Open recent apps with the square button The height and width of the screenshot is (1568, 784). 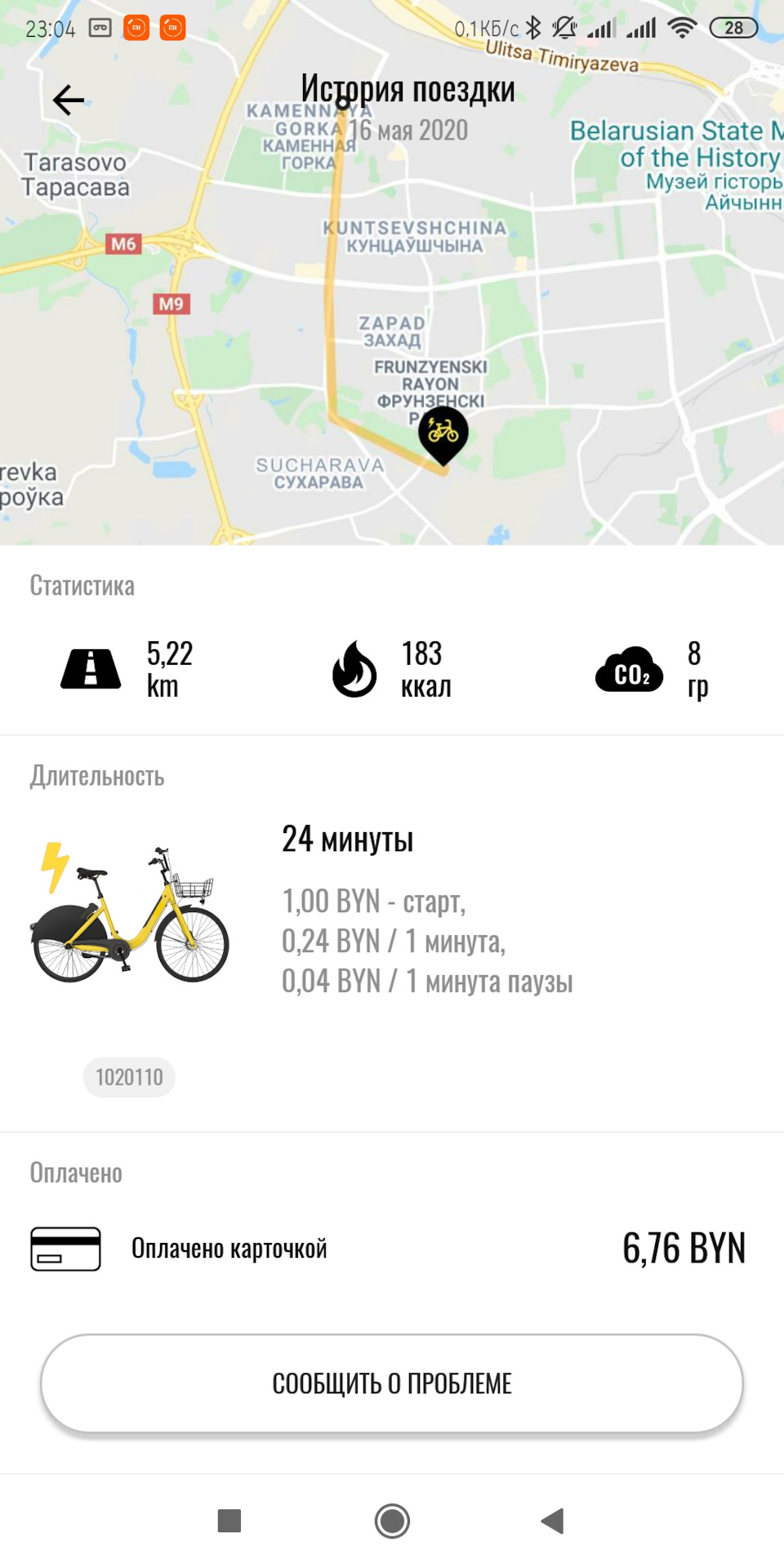click(x=229, y=1521)
